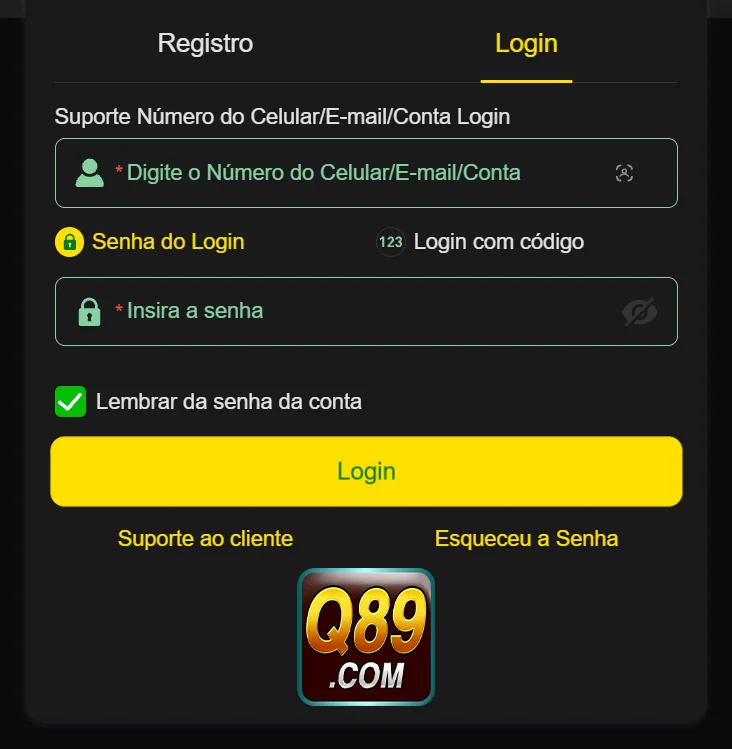Switch to the Registro tab
732x749 pixels.
(x=204, y=43)
